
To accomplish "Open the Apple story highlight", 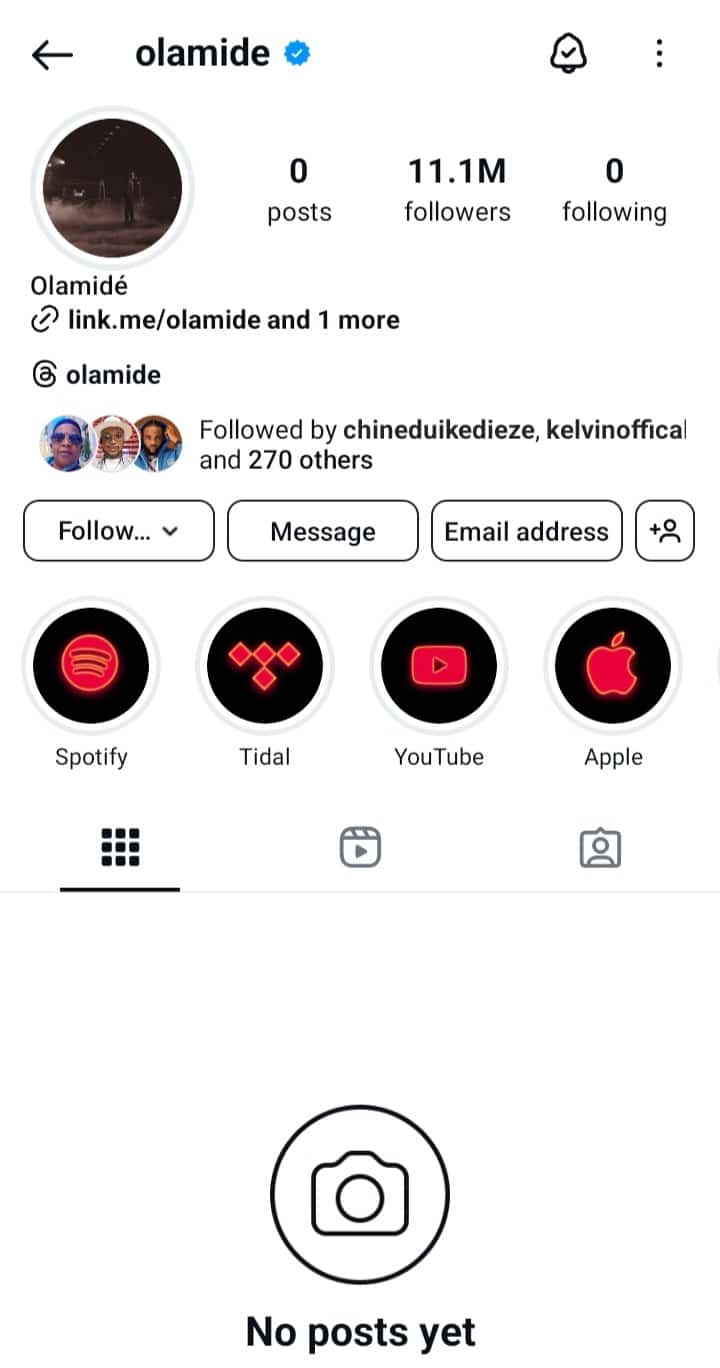I will [x=613, y=665].
